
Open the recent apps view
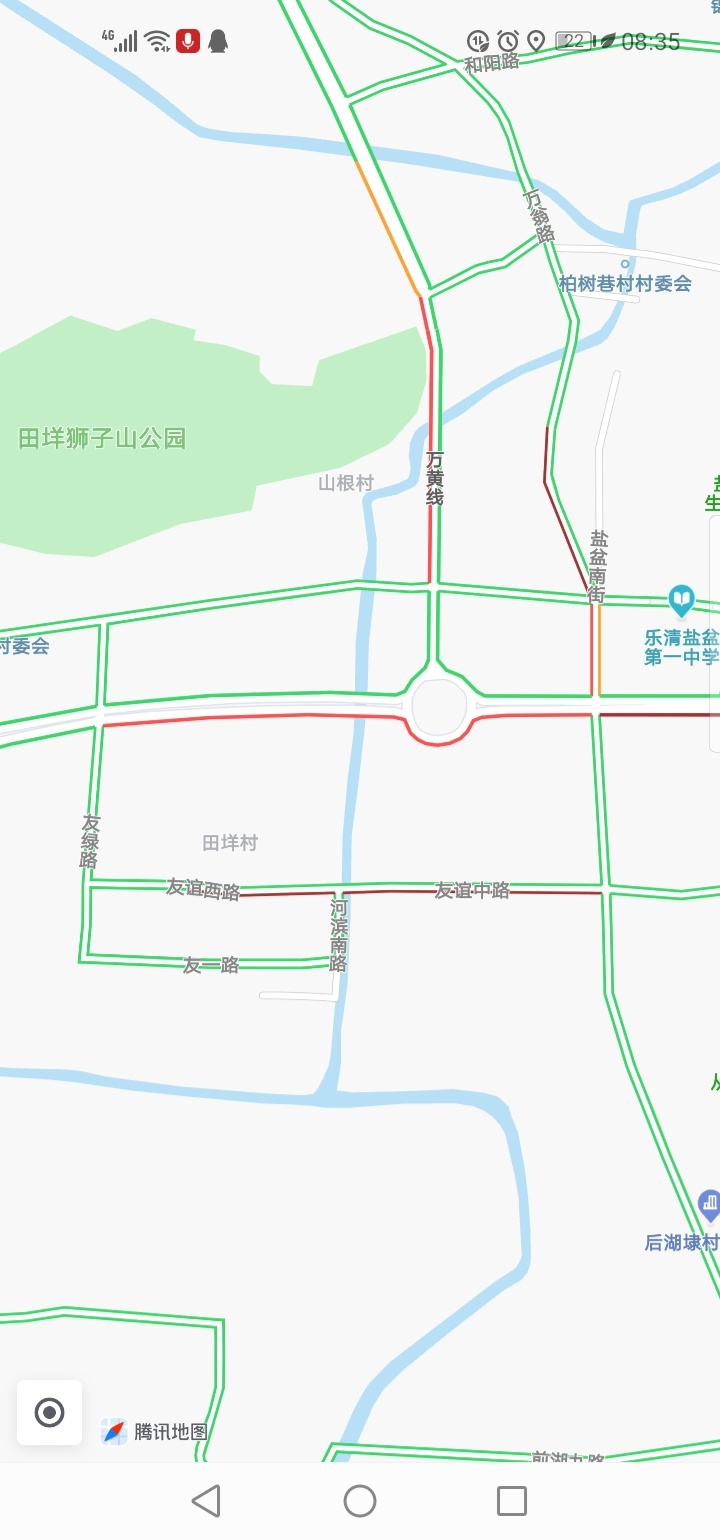pos(512,1500)
